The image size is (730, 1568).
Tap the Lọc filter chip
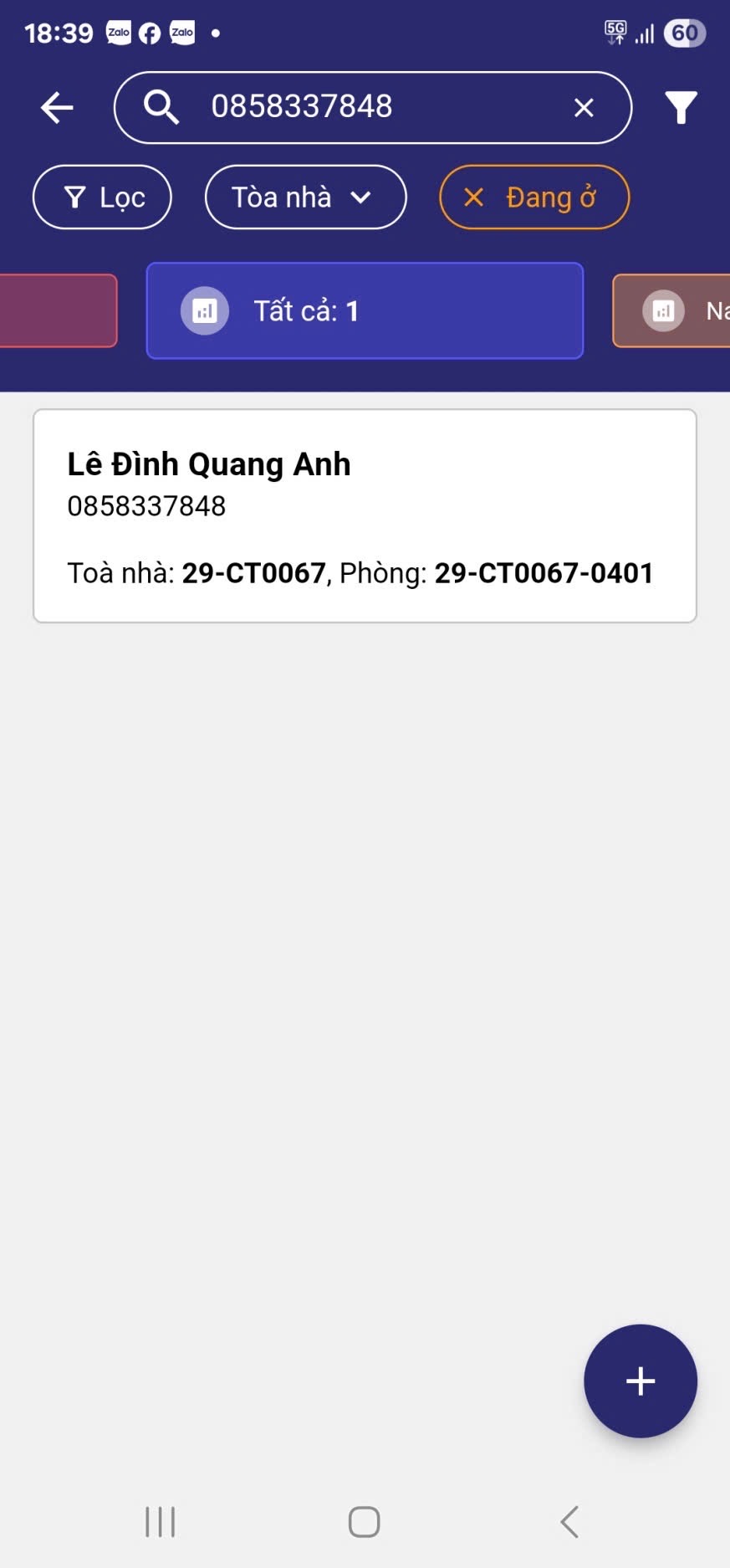[103, 197]
